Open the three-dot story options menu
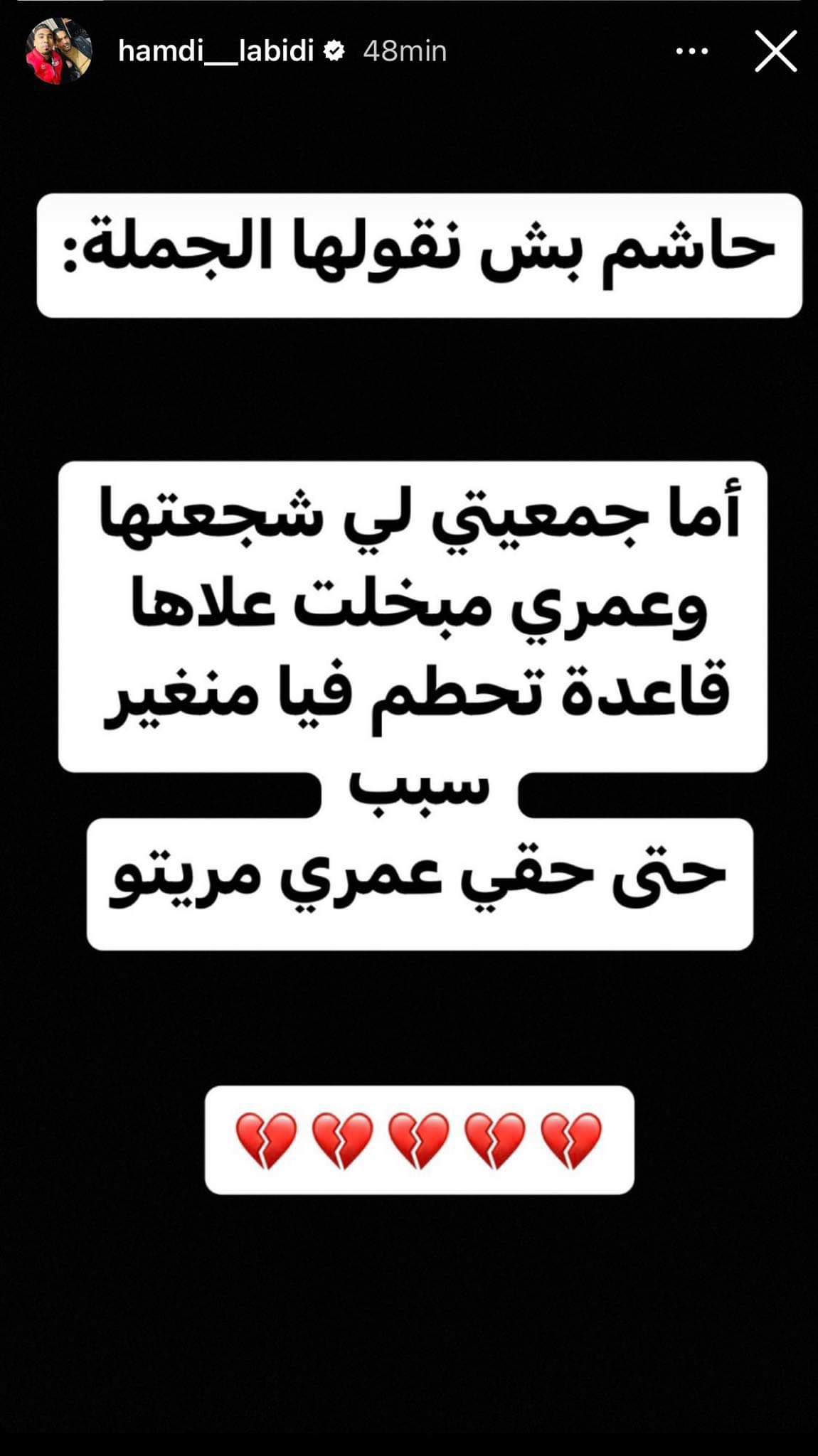The width and height of the screenshot is (818, 1456). point(691,51)
